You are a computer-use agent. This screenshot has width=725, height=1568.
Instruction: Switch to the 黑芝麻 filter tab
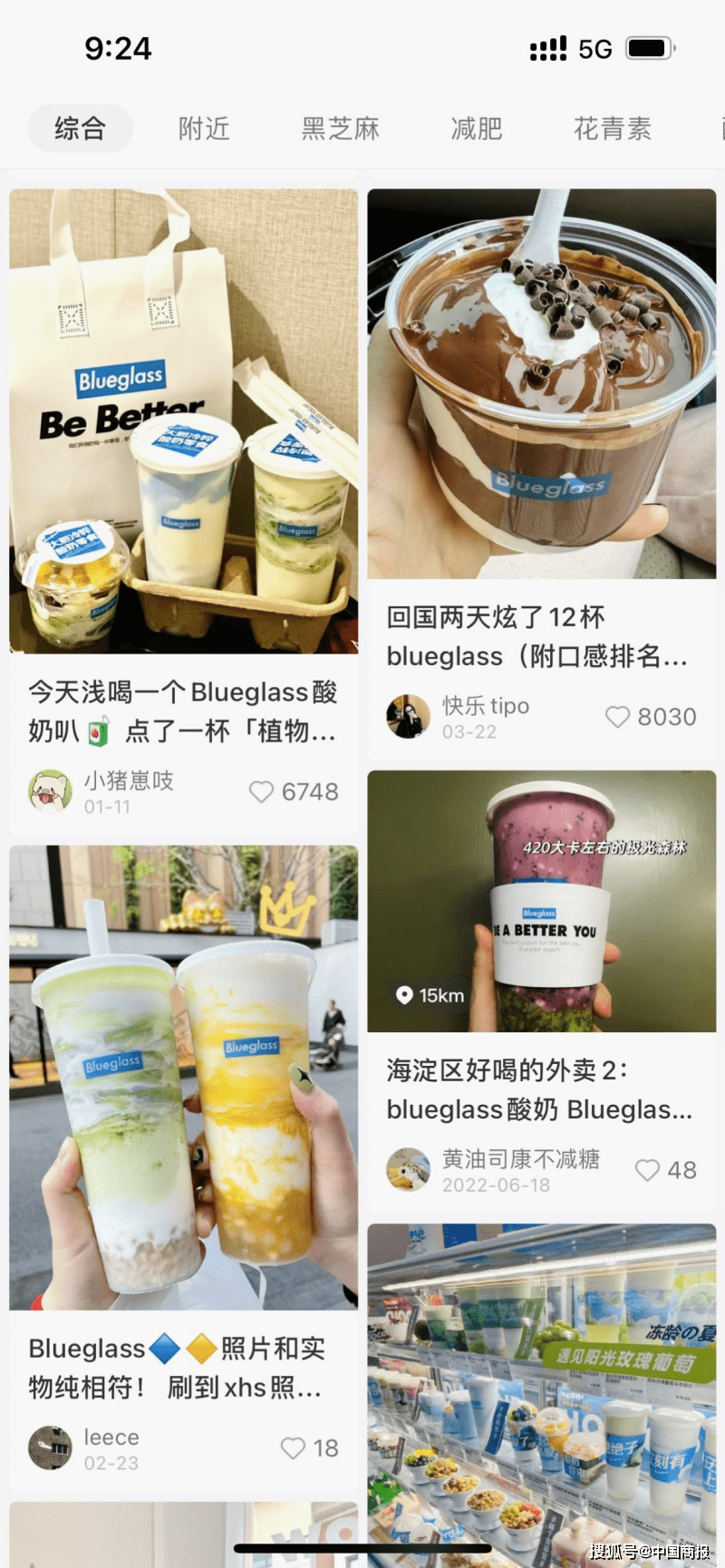tap(340, 129)
